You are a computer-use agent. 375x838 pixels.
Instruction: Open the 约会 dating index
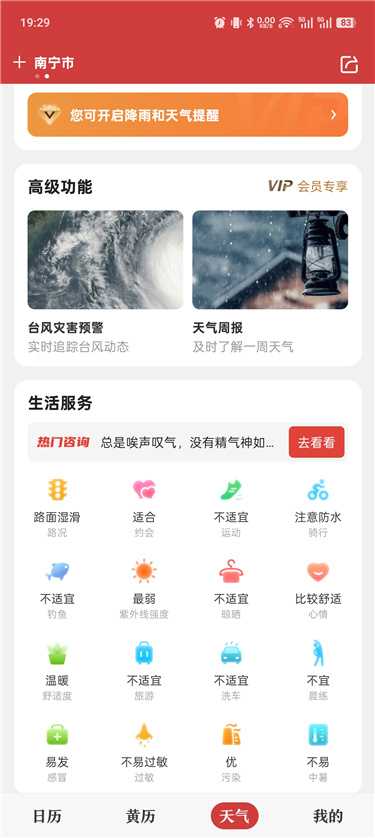coord(144,508)
